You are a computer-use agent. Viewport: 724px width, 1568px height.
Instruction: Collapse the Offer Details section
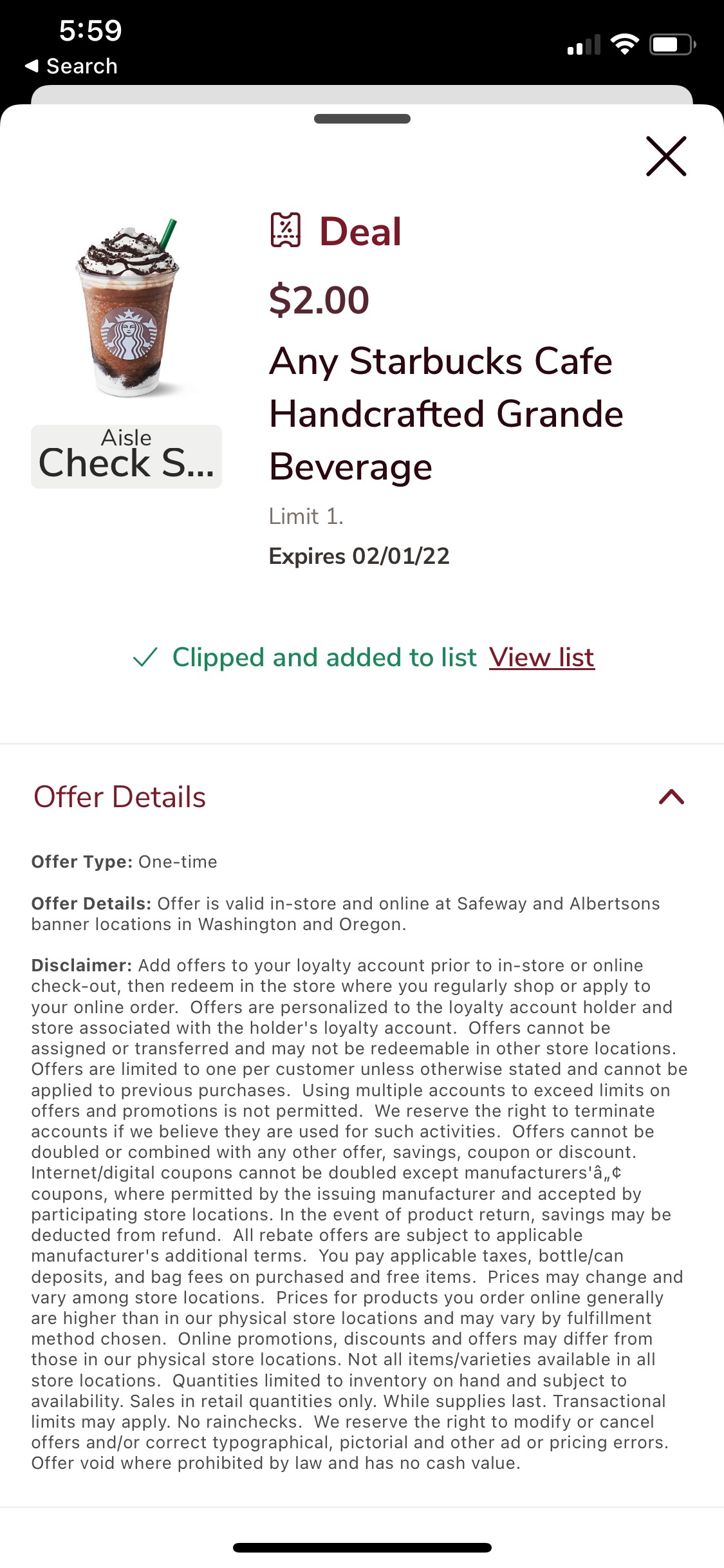(x=671, y=797)
